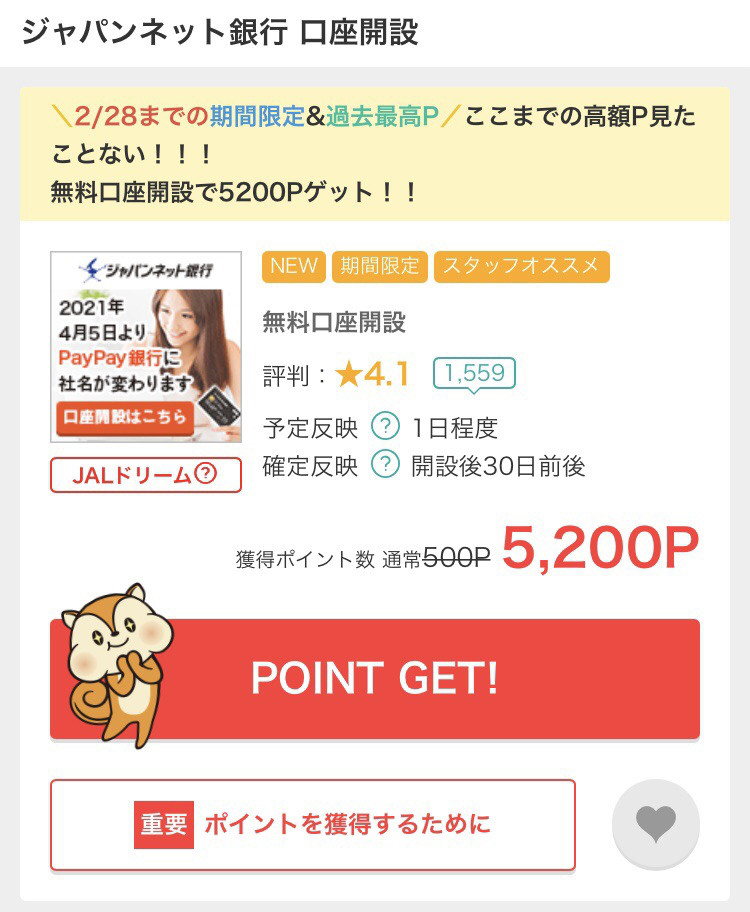The height and width of the screenshot is (912, 750).
Task: Open the ジャパンネット銀行 banner image
Action: pos(146,346)
